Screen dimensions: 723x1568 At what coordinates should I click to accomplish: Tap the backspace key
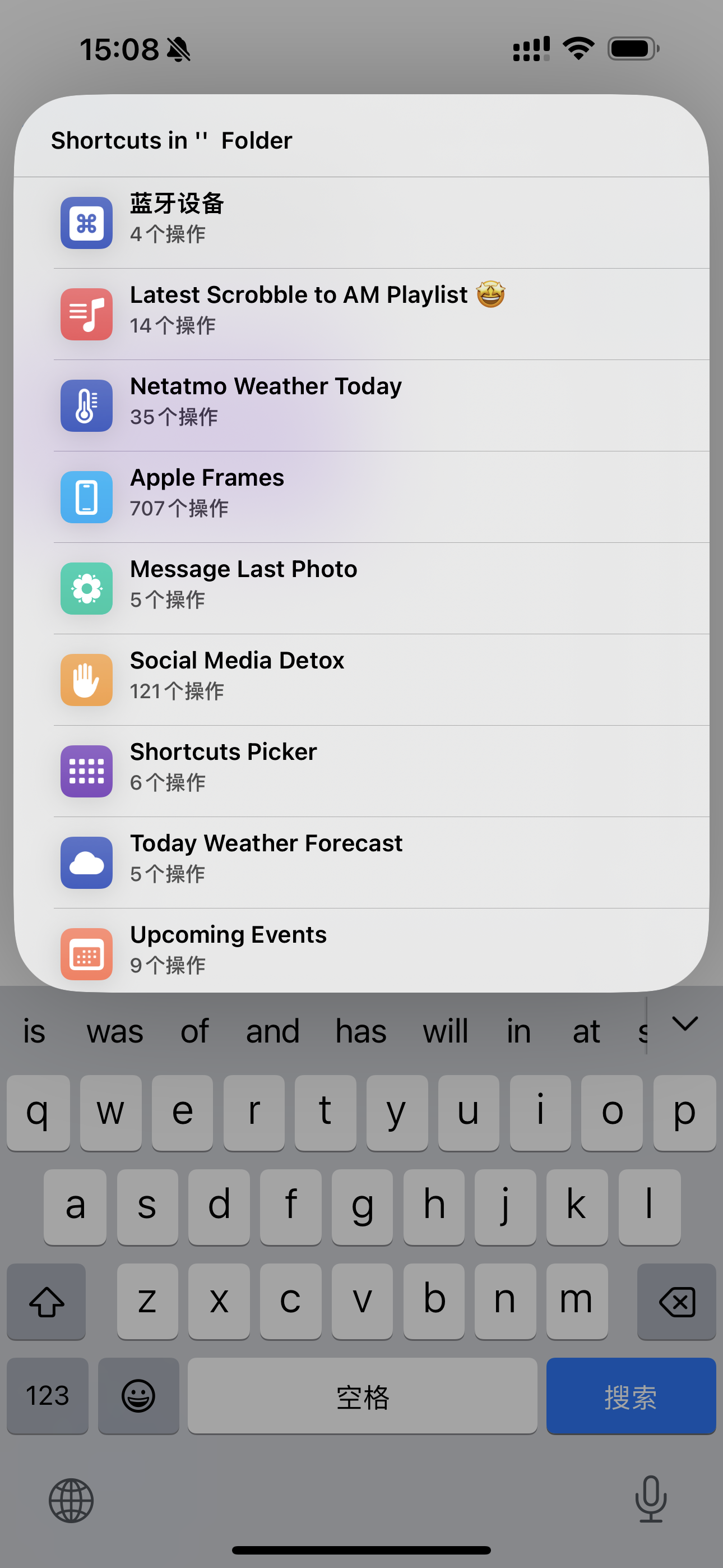(676, 1302)
